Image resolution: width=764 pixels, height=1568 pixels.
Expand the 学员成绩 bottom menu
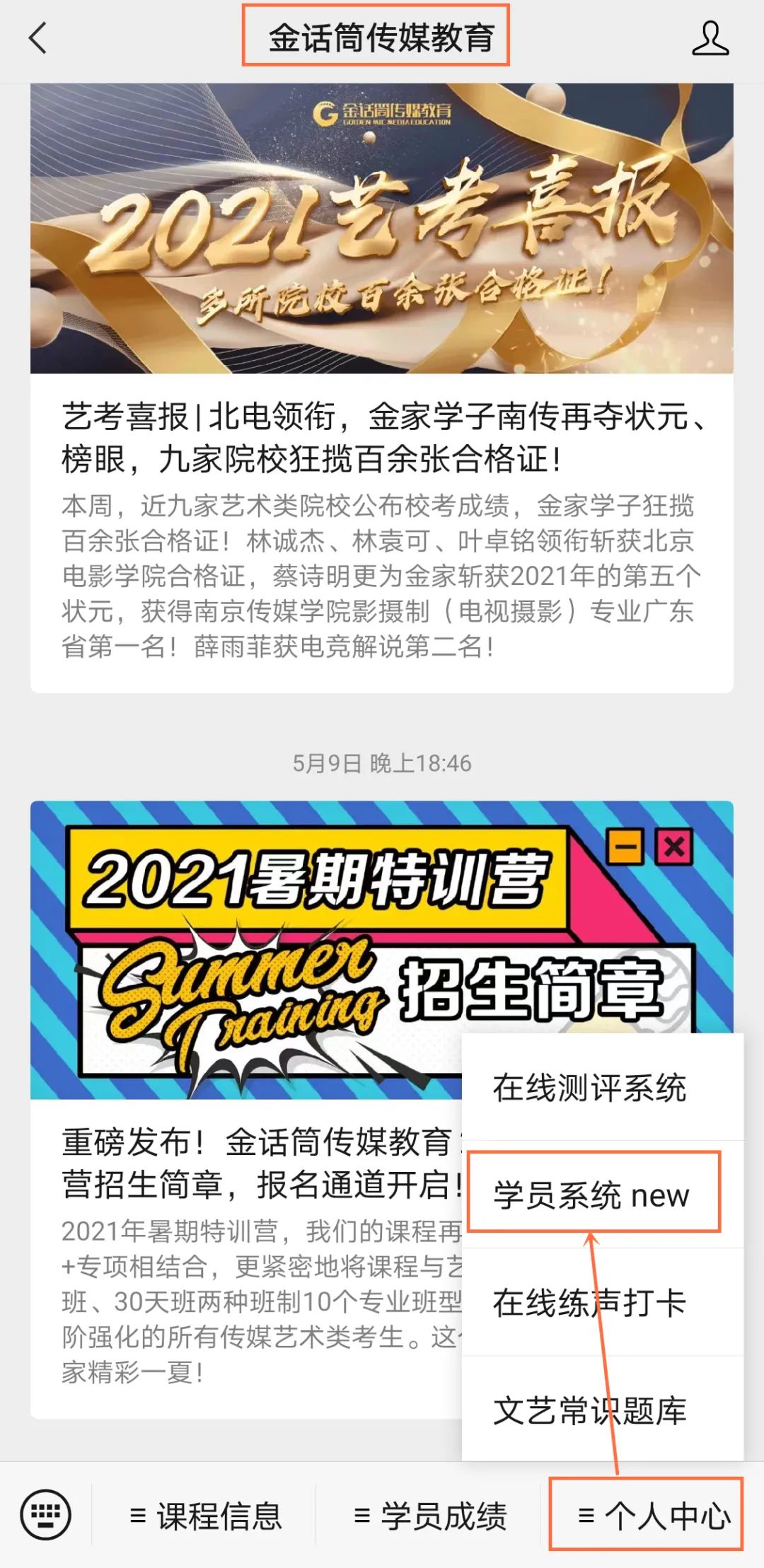[x=430, y=1516]
